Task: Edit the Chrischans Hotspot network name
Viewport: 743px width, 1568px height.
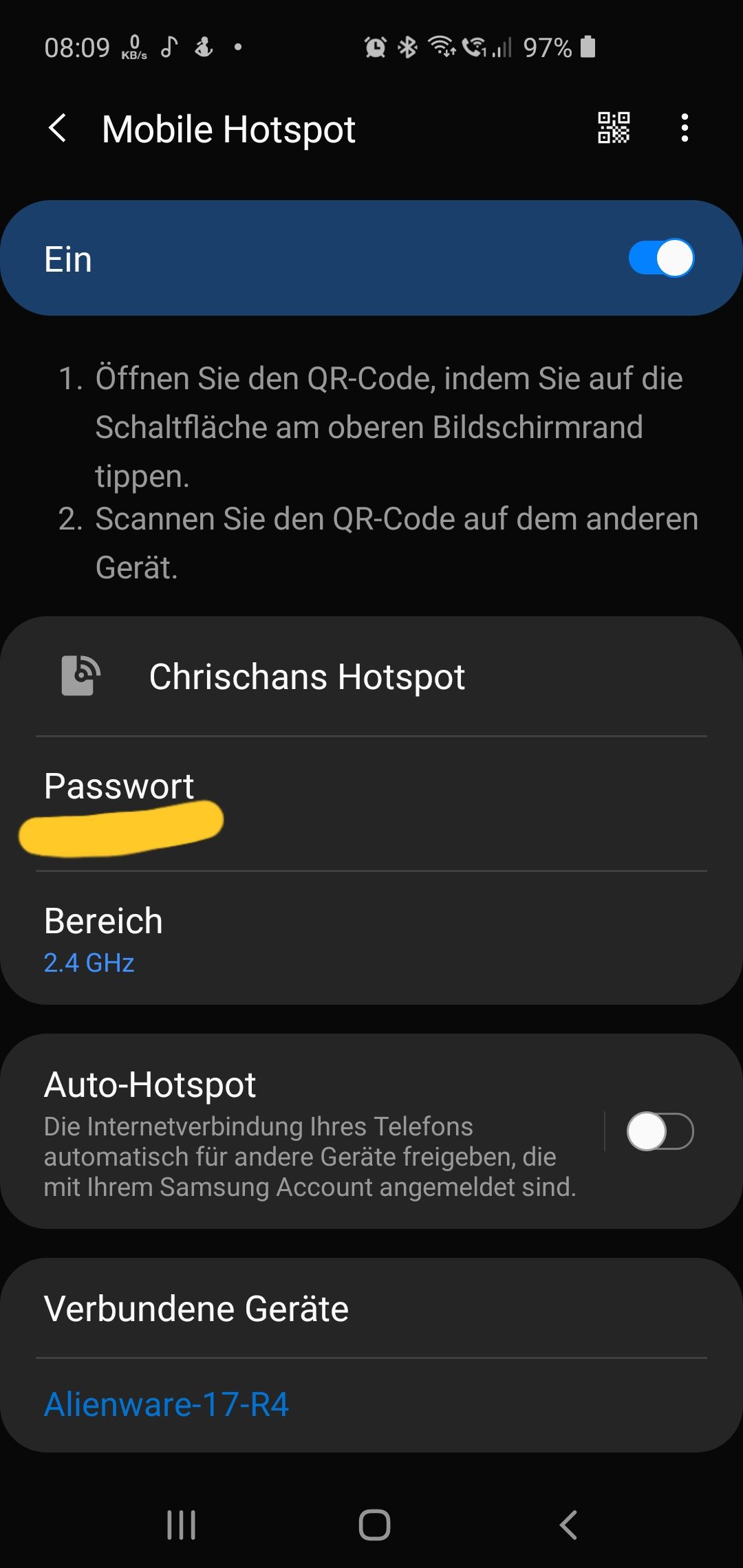Action: point(307,677)
